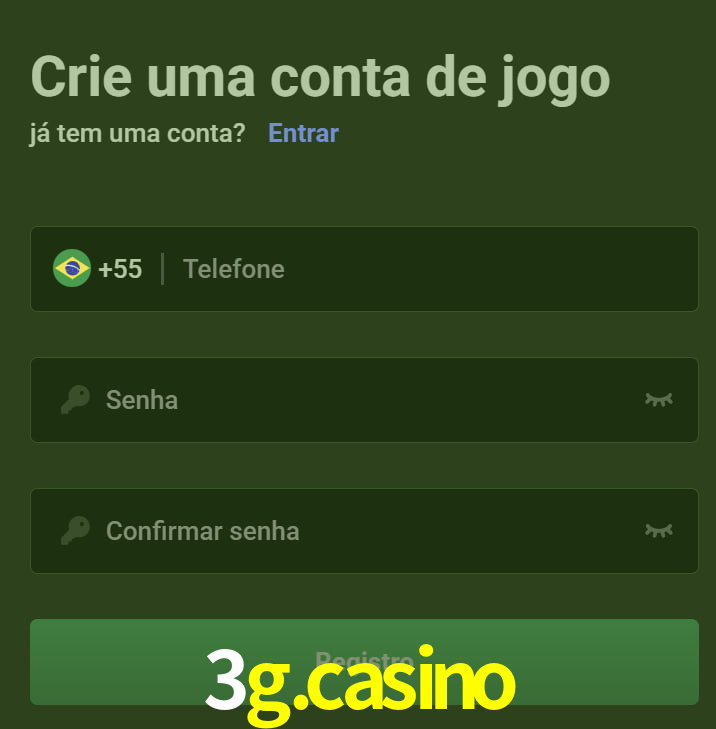Tap the Entrar link to sign in

pos(303,133)
